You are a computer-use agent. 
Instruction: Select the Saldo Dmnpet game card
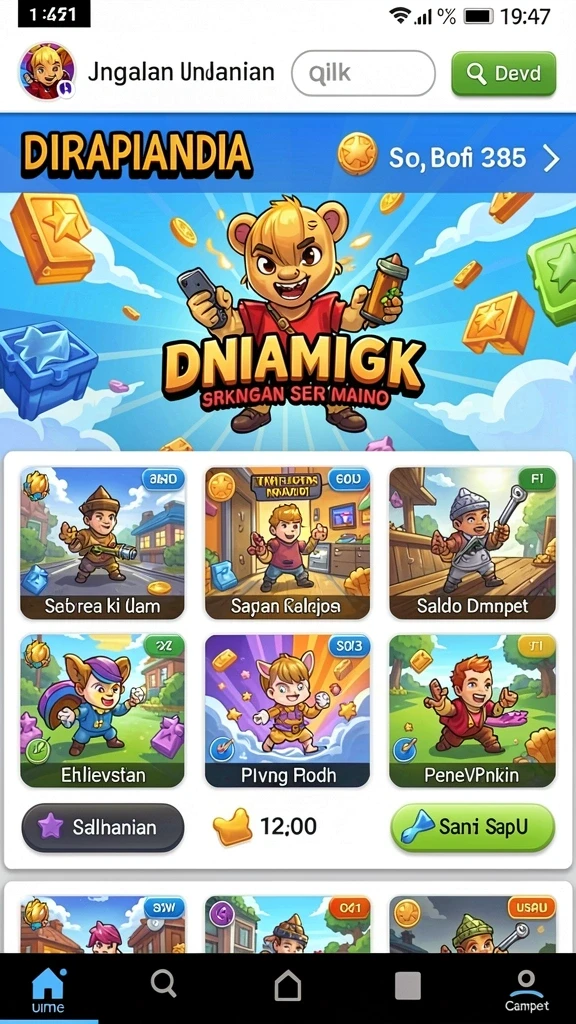(472, 543)
